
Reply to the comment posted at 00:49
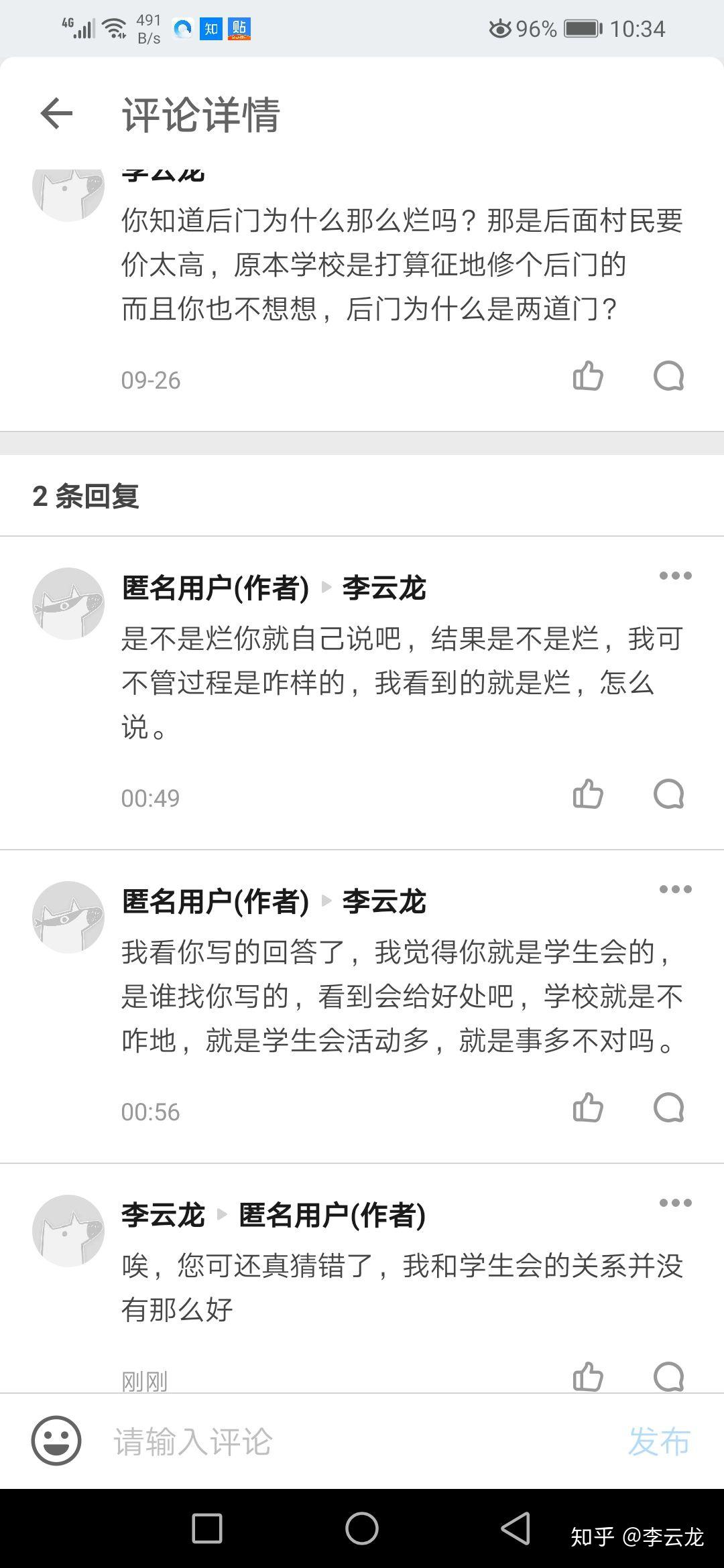click(x=668, y=795)
